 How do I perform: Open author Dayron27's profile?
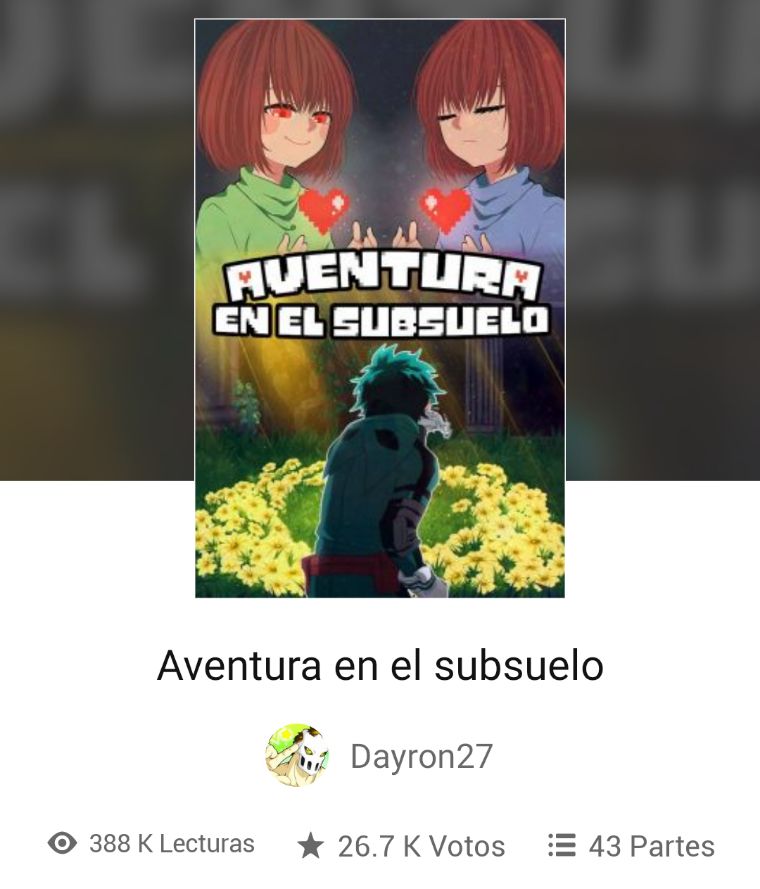(x=420, y=756)
